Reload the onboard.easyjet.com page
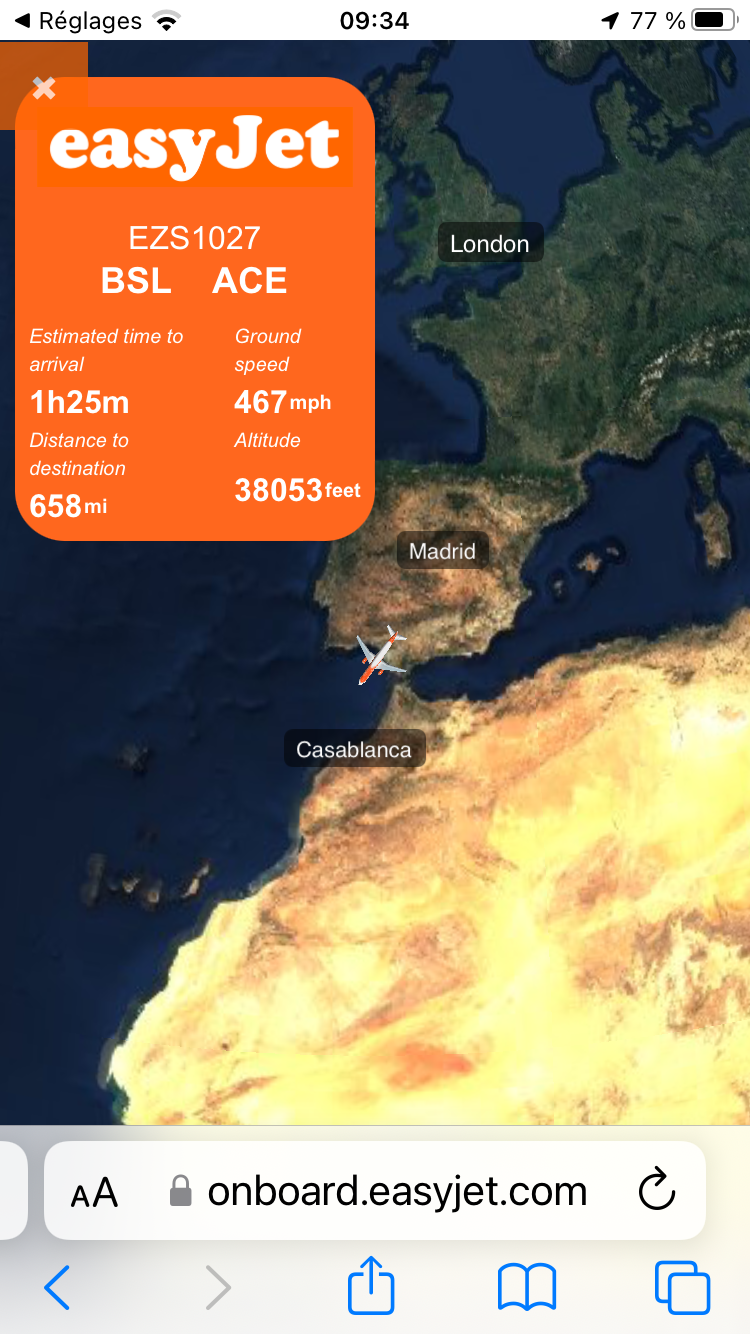The height and width of the screenshot is (1334, 750). point(657,1190)
